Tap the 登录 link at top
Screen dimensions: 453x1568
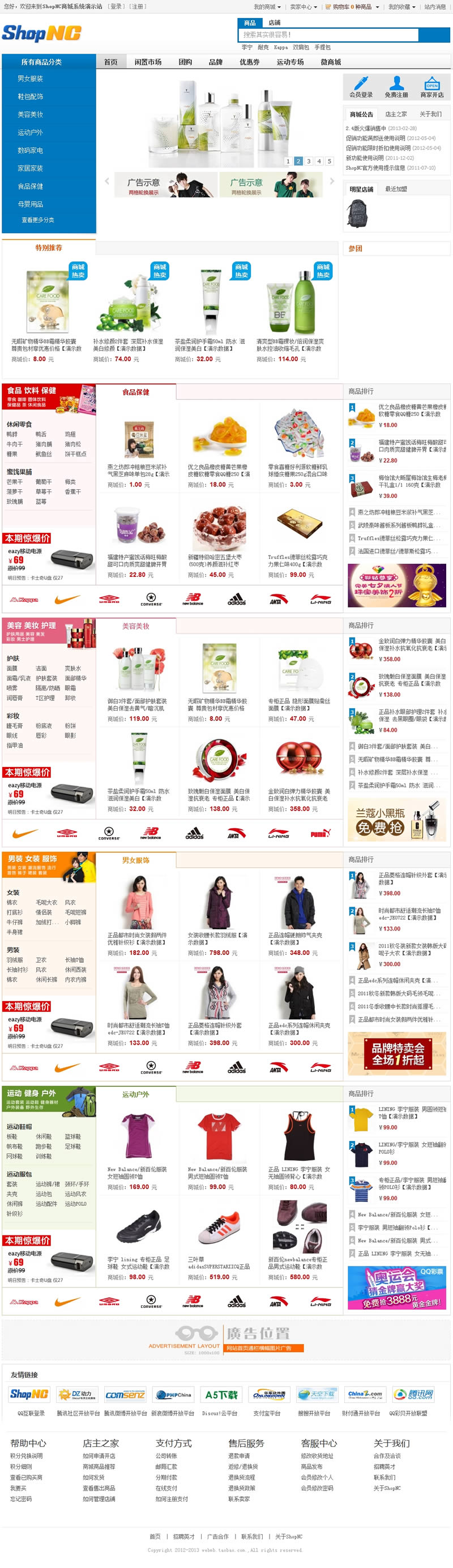coord(116,7)
